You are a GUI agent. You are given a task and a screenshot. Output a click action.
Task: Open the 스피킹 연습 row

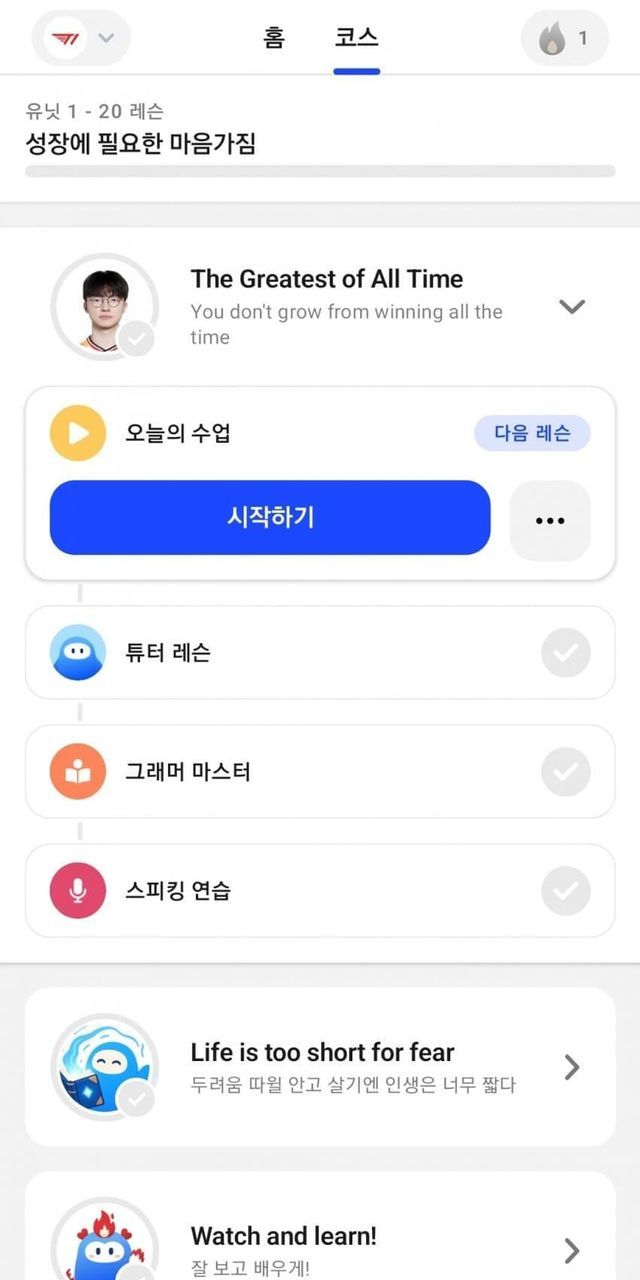coord(320,891)
